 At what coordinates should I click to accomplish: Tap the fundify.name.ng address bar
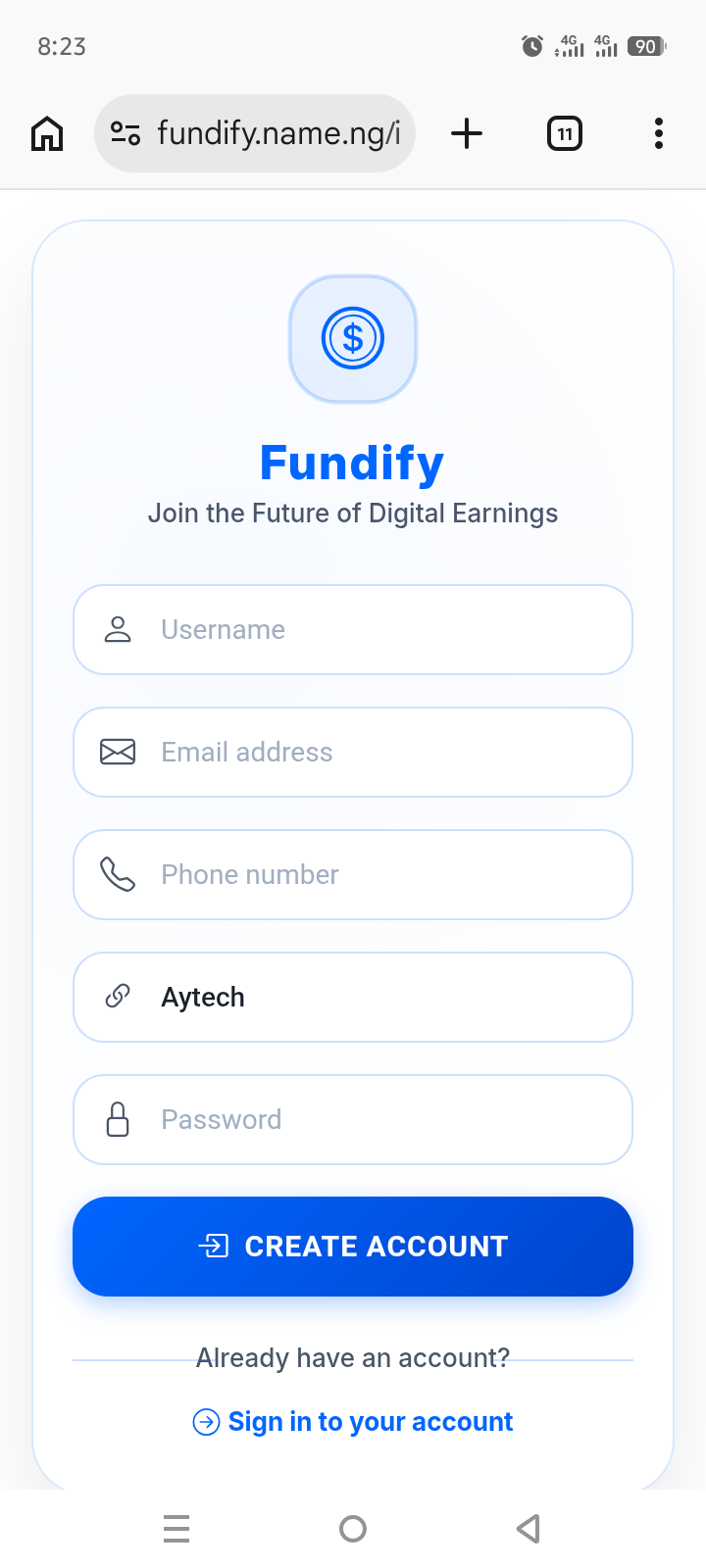pos(277,133)
